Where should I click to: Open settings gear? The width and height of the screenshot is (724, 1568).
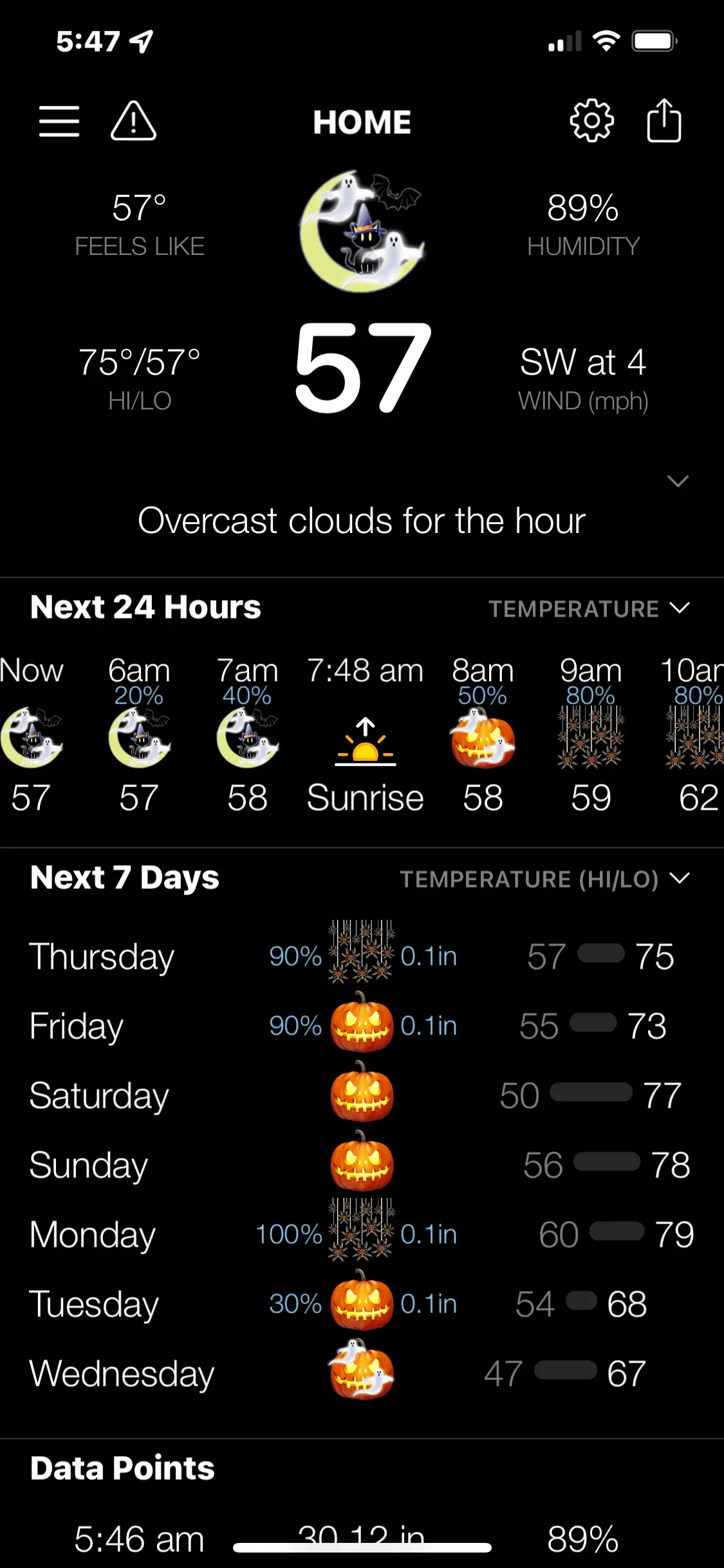coord(591,121)
